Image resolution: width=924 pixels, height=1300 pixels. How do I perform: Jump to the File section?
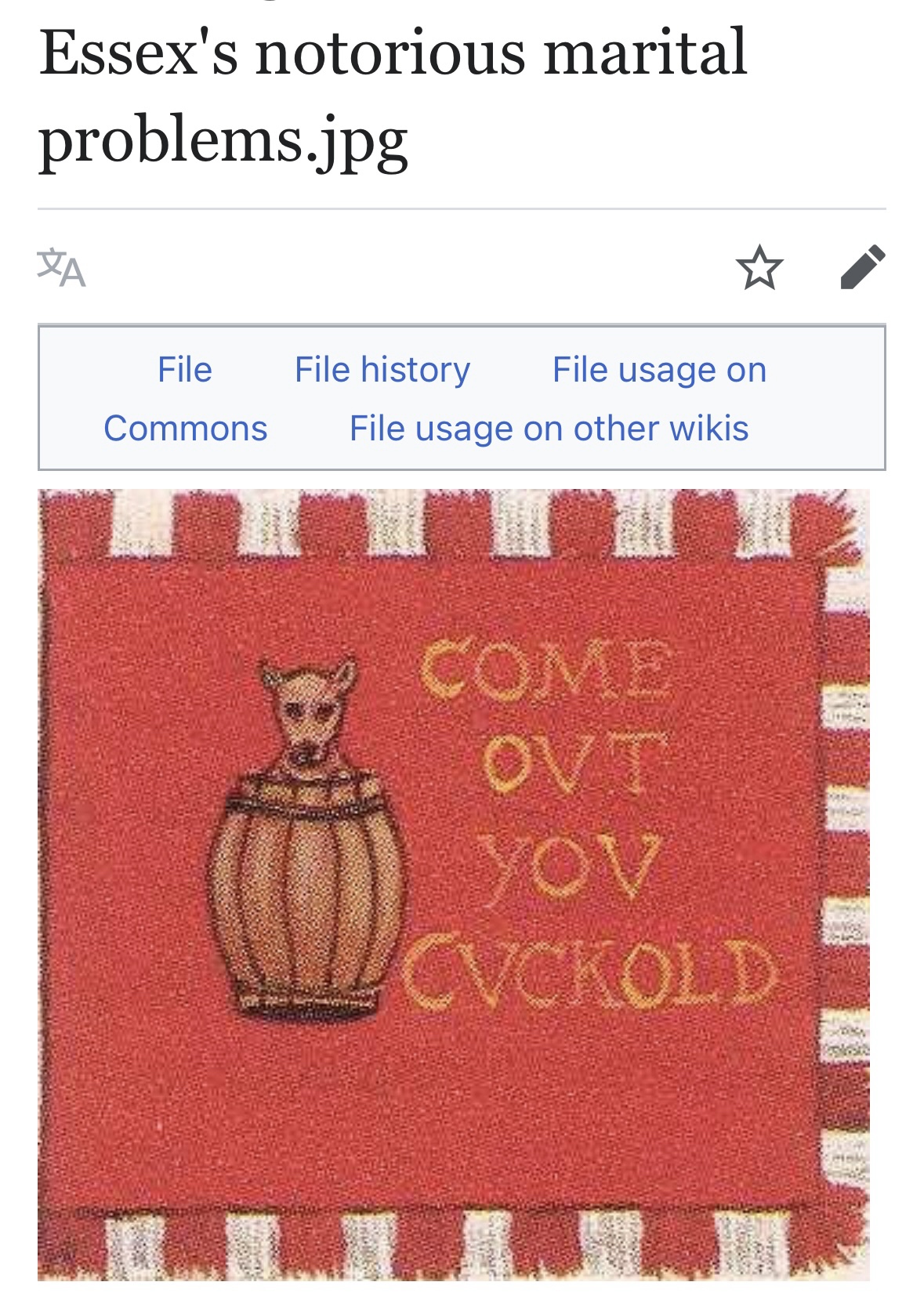click(184, 370)
